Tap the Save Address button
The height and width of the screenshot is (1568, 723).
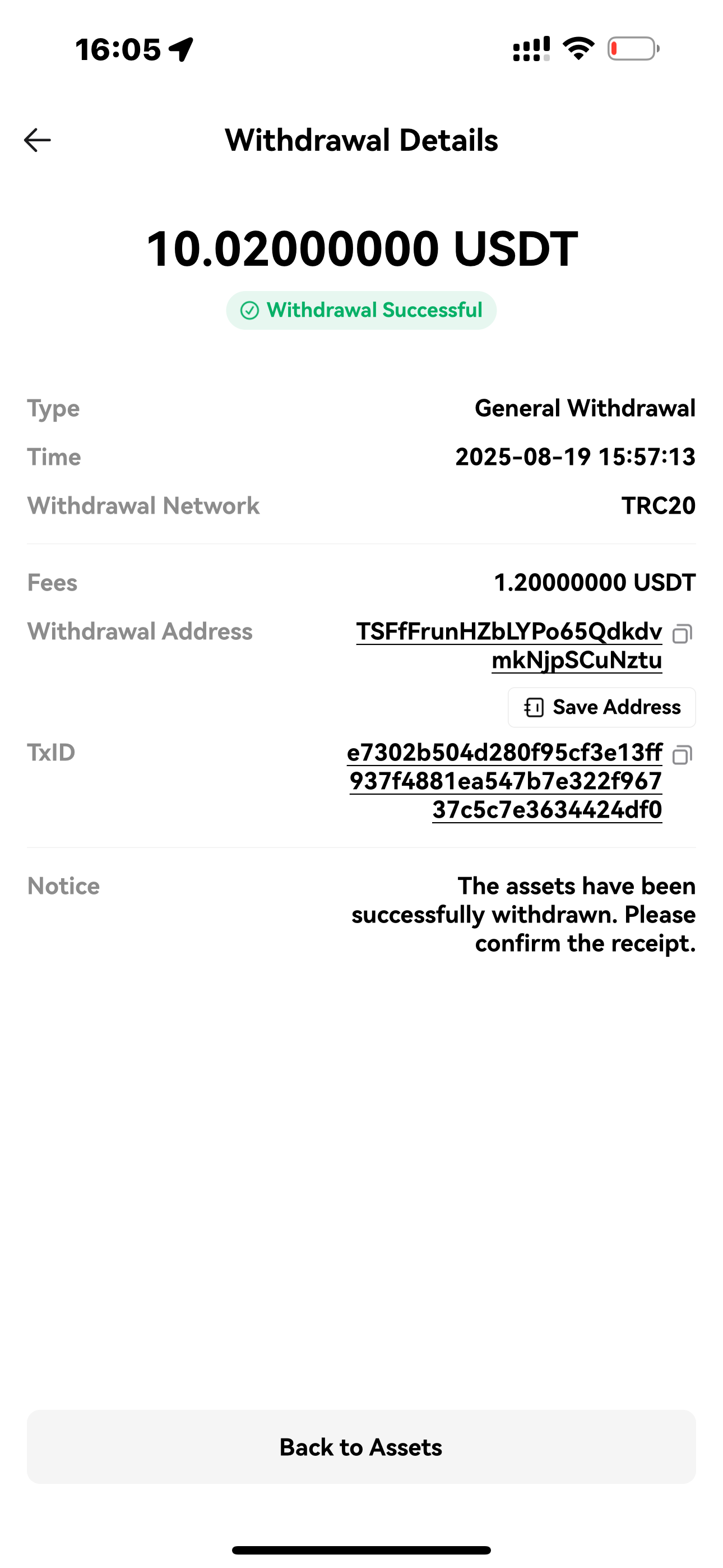coord(601,707)
